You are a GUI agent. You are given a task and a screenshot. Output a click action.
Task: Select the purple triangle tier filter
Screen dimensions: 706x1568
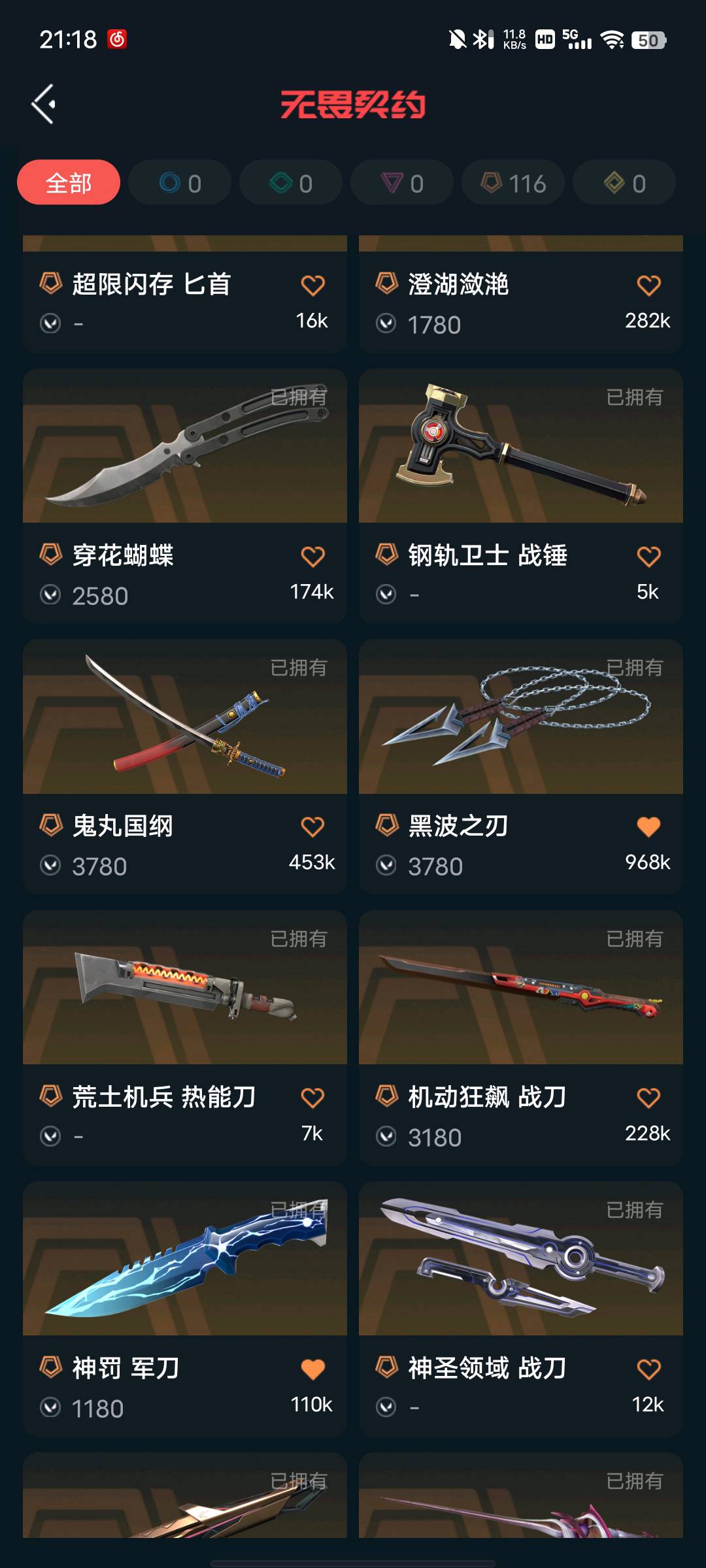(402, 183)
